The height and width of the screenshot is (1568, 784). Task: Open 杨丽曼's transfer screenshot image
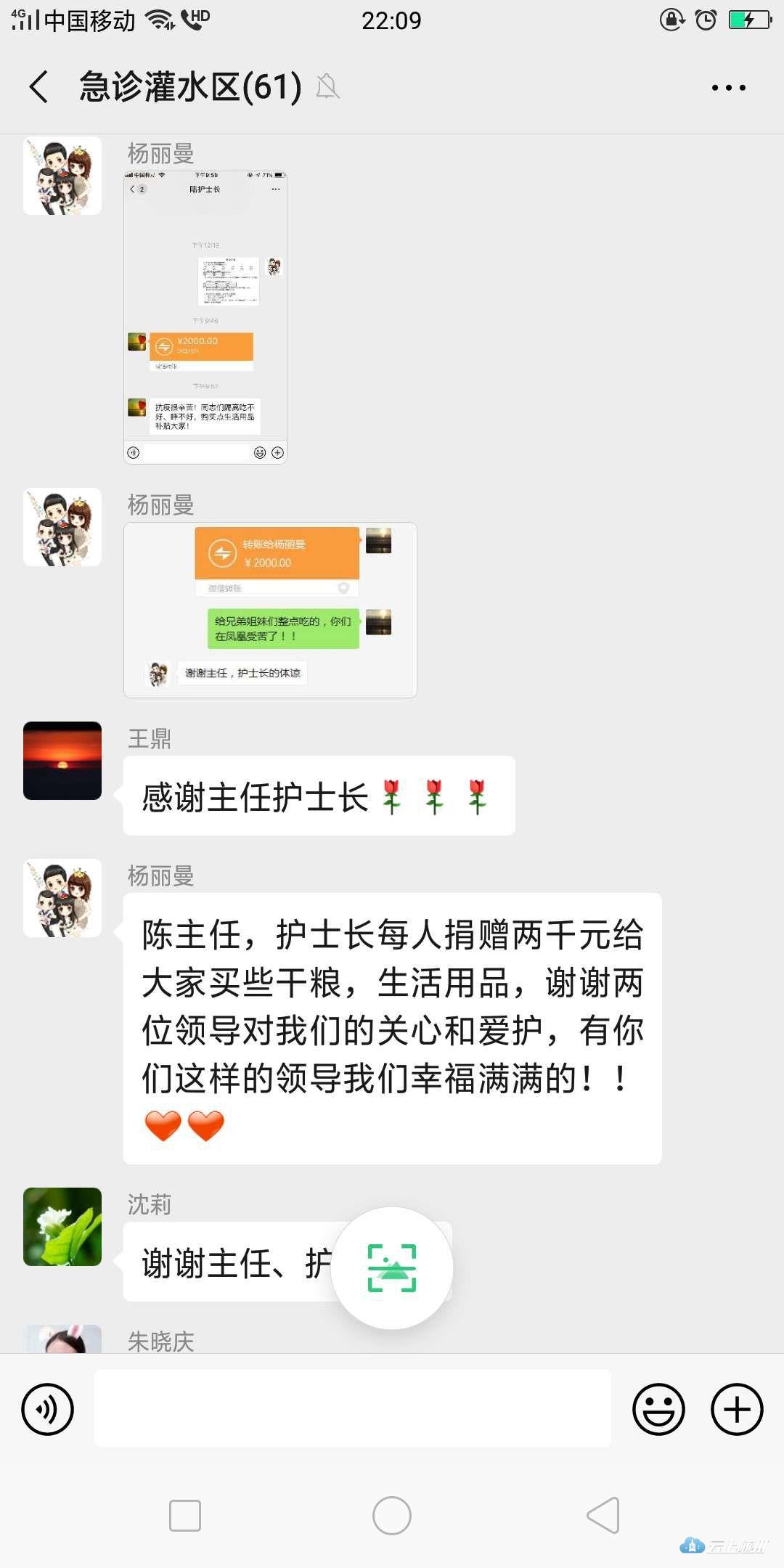[270, 610]
